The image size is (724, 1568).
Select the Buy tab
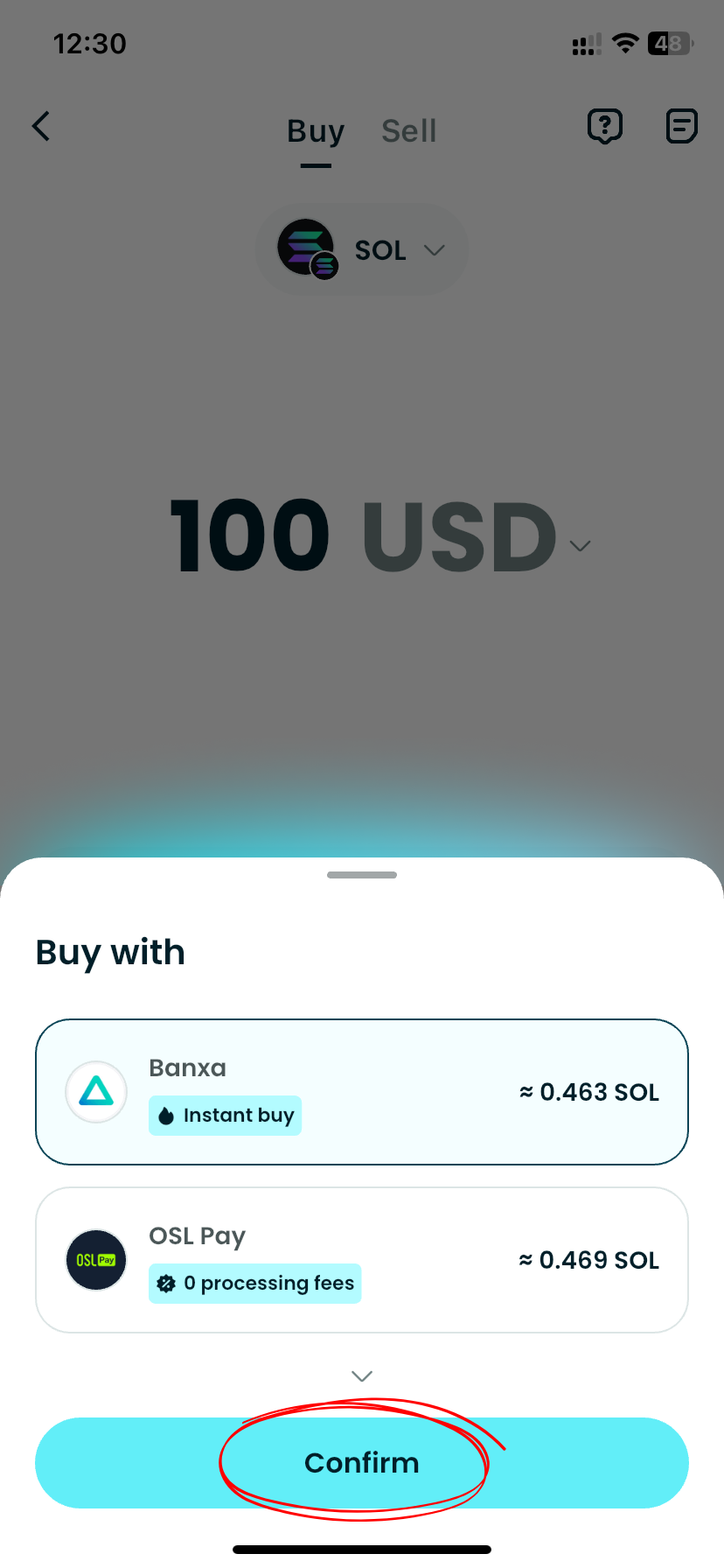(x=316, y=131)
